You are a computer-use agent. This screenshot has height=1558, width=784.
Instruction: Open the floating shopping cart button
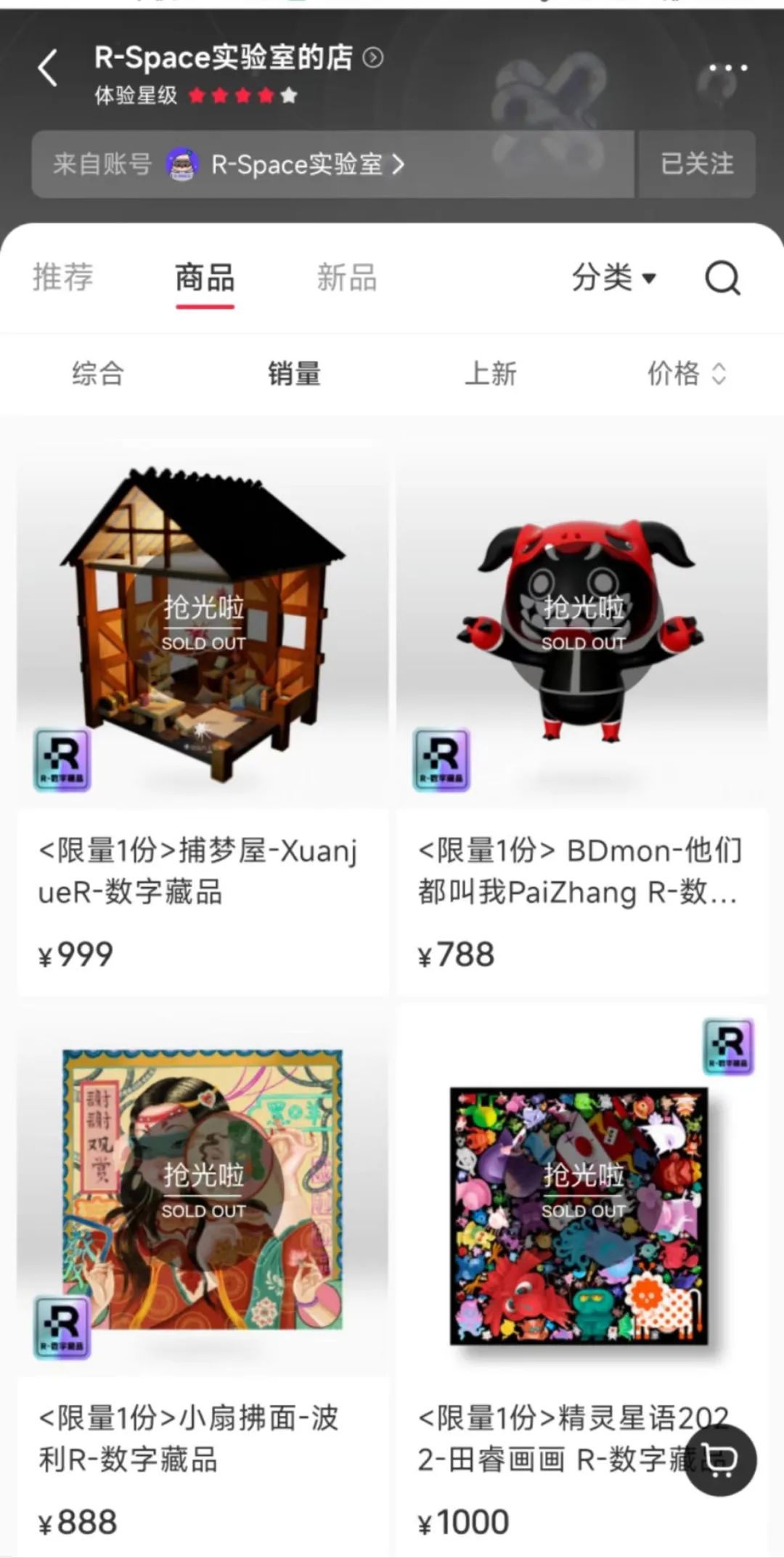point(720,1460)
